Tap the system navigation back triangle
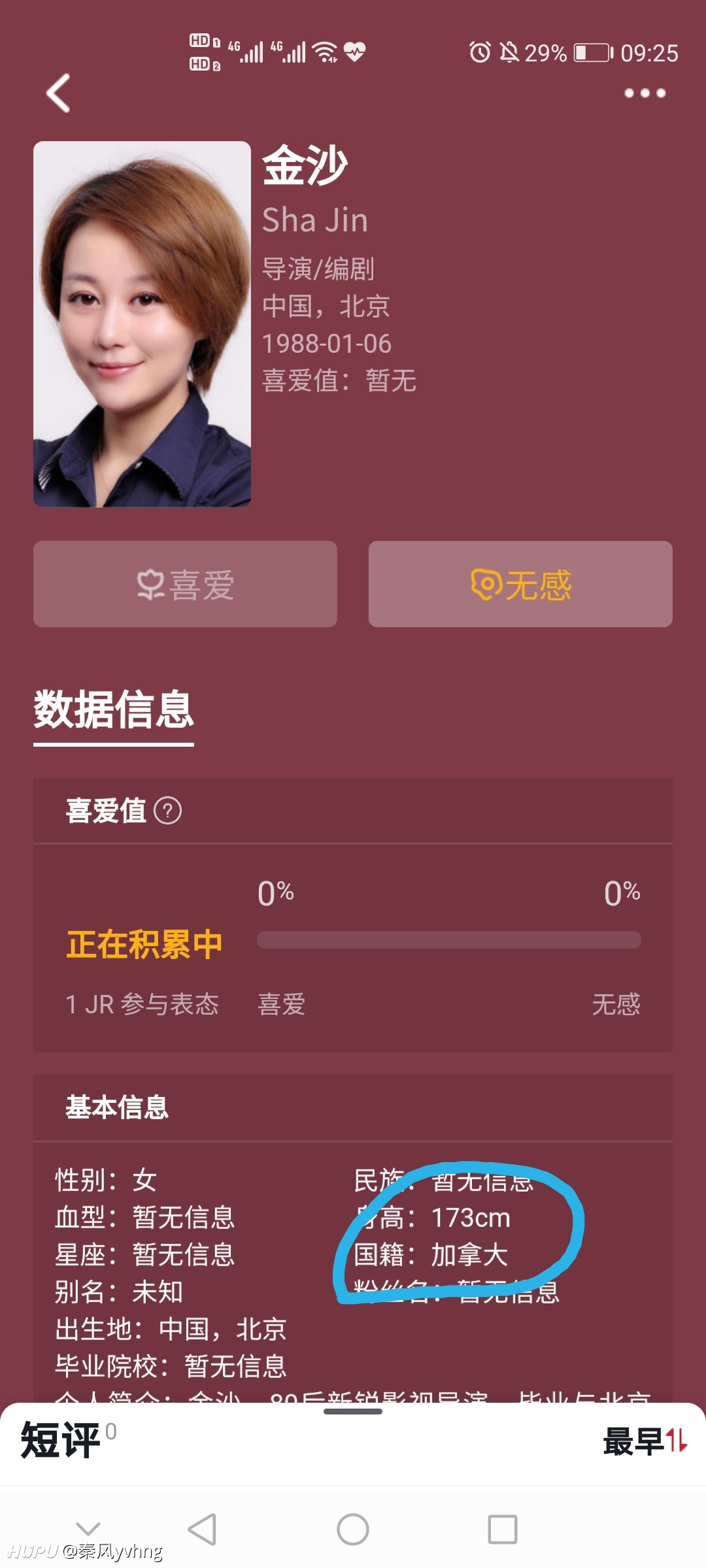The image size is (706, 1568). 202,1529
